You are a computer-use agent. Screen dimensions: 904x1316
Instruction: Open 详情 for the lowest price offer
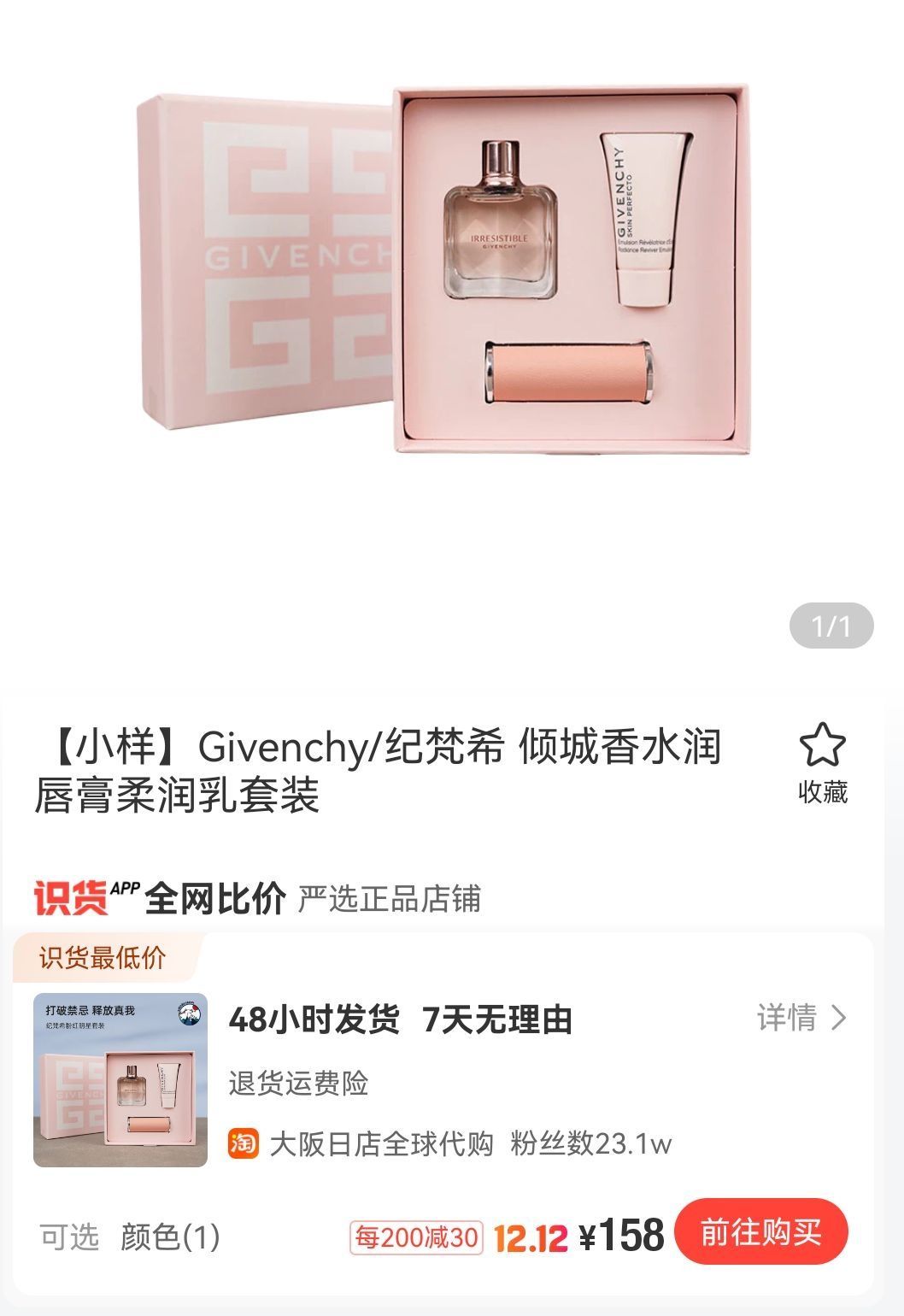(801, 1018)
